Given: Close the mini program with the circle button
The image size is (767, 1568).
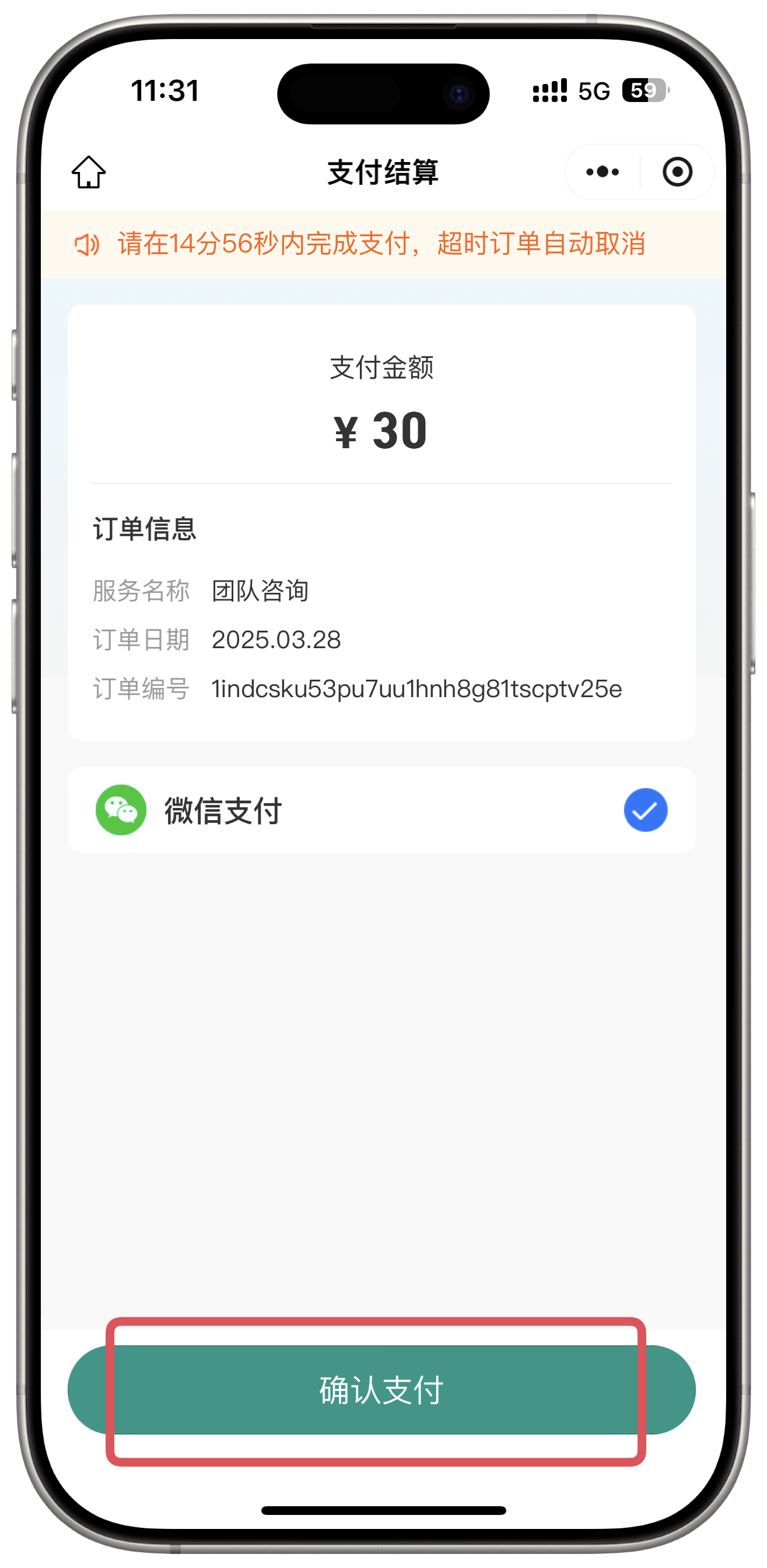Looking at the screenshot, I should [677, 173].
